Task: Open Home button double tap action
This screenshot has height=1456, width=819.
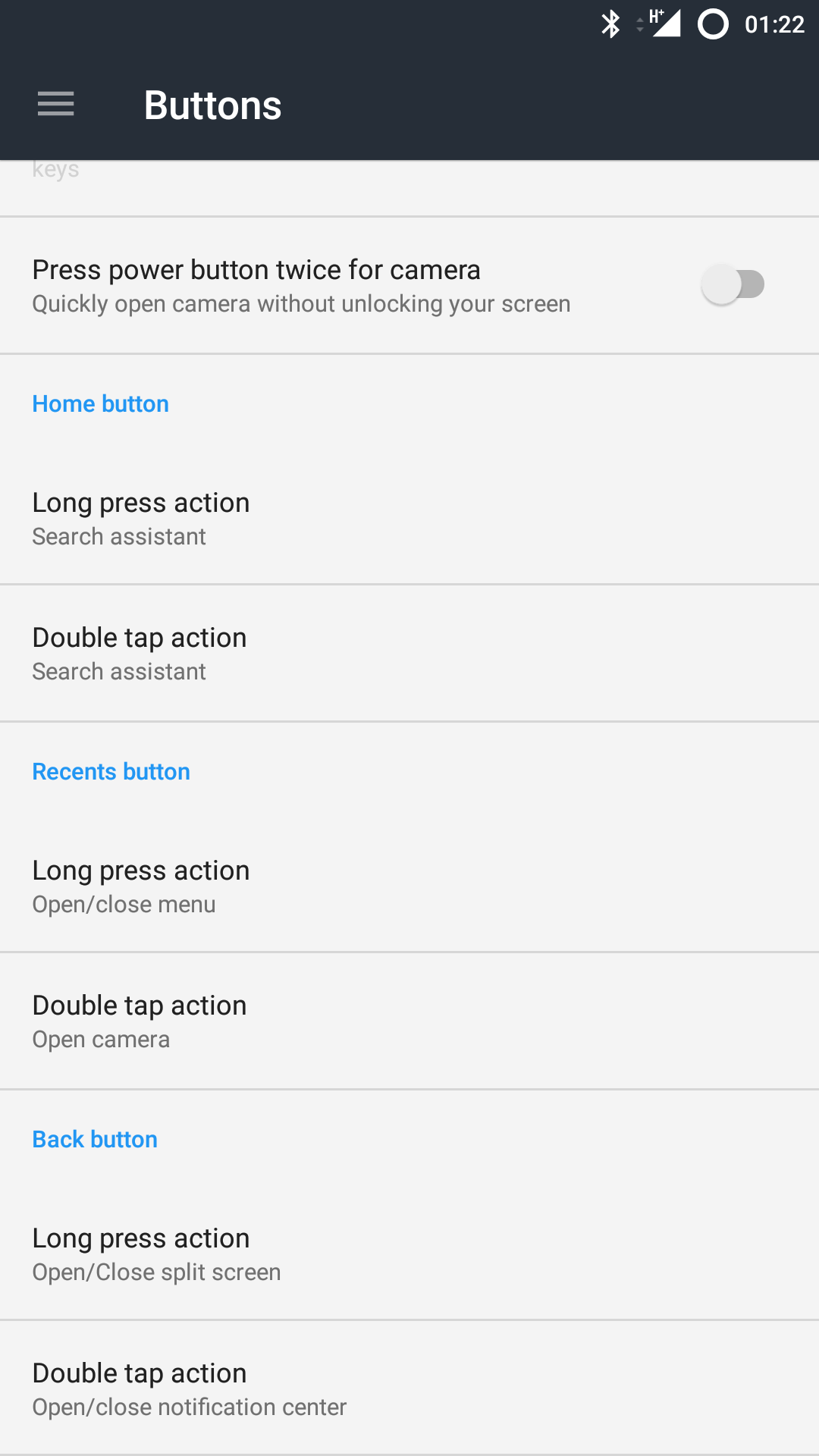Action: click(409, 653)
